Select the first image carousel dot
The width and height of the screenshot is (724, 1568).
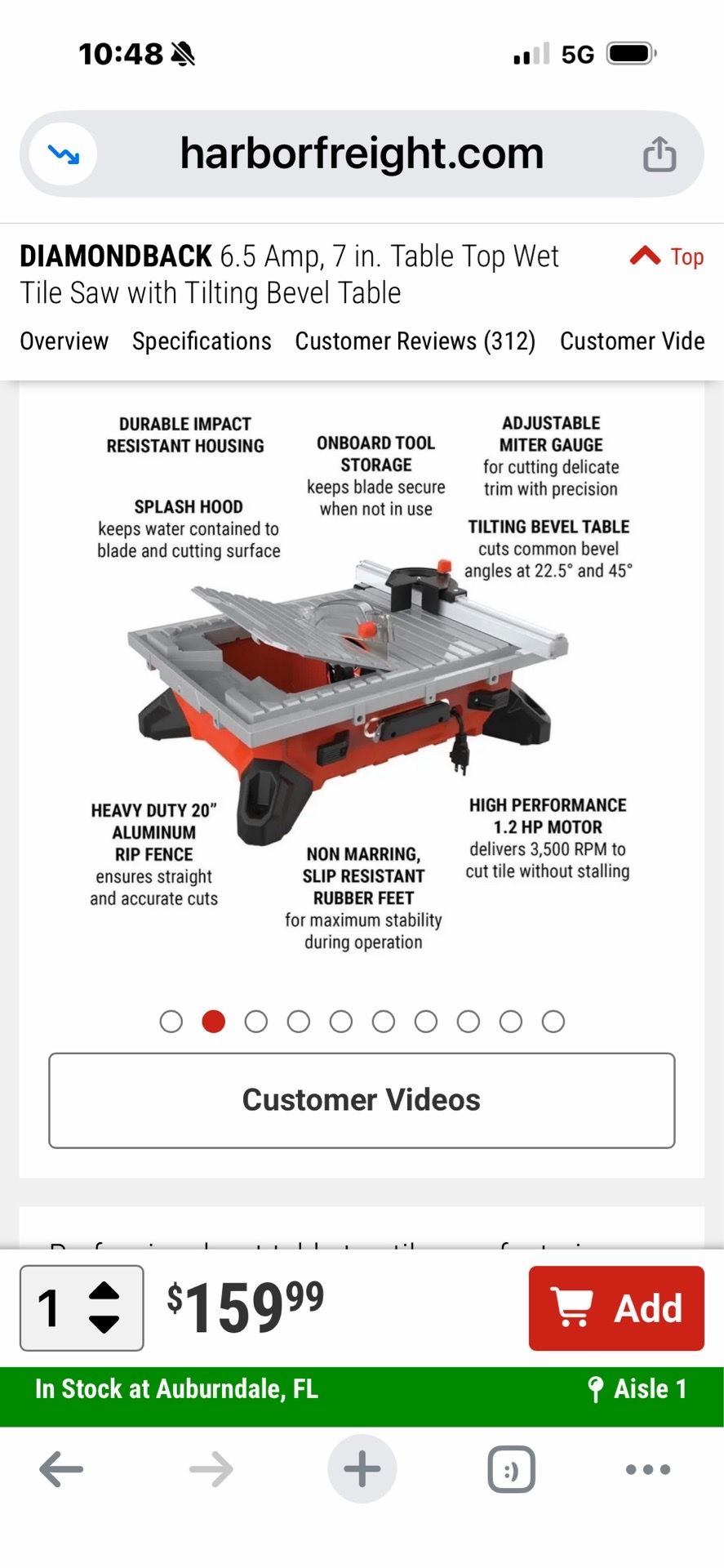(171, 1021)
